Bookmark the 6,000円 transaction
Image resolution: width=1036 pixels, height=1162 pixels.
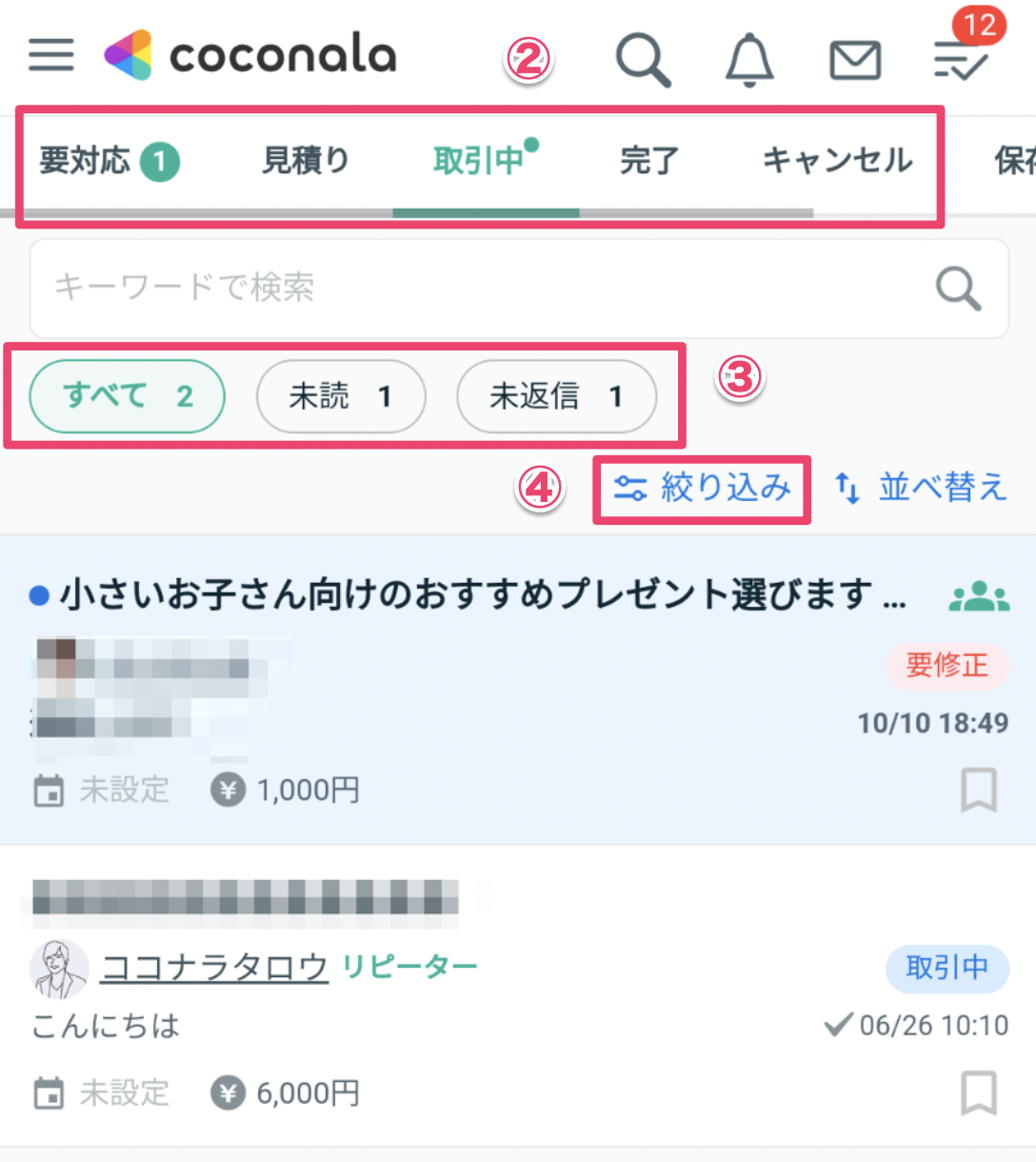coord(978,1092)
